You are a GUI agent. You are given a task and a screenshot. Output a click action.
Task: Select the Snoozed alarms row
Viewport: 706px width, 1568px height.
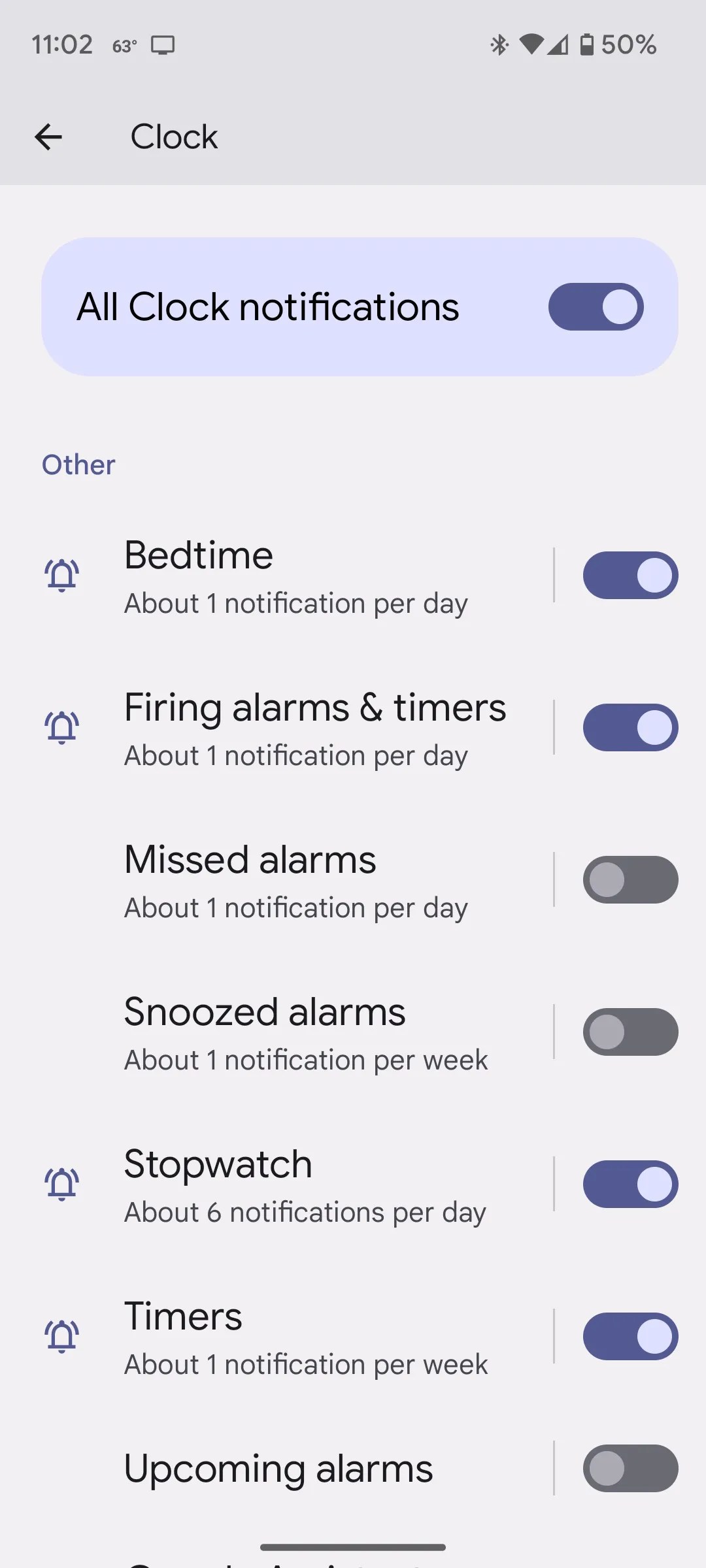[294, 1031]
